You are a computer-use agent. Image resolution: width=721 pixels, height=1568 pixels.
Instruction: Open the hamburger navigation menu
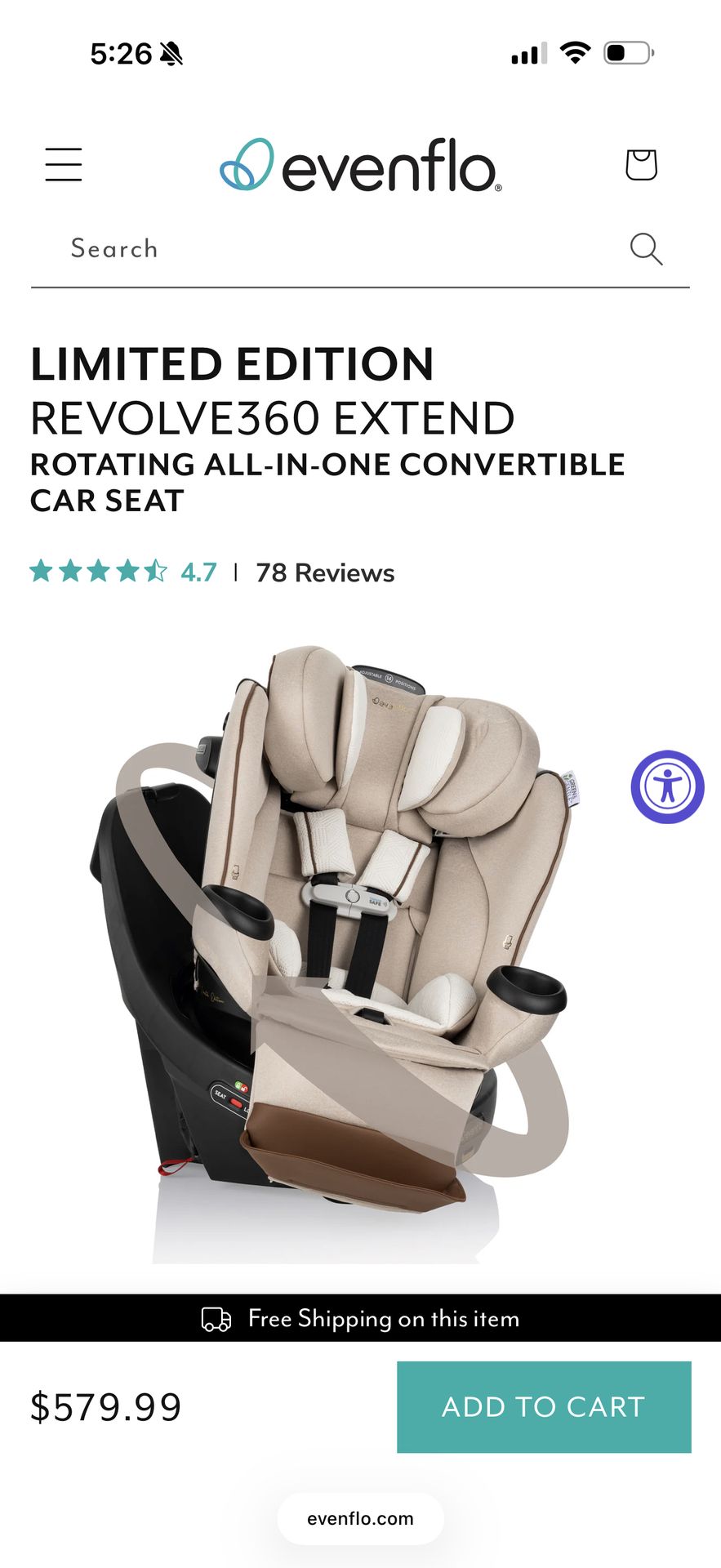click(x=63, y=164)
